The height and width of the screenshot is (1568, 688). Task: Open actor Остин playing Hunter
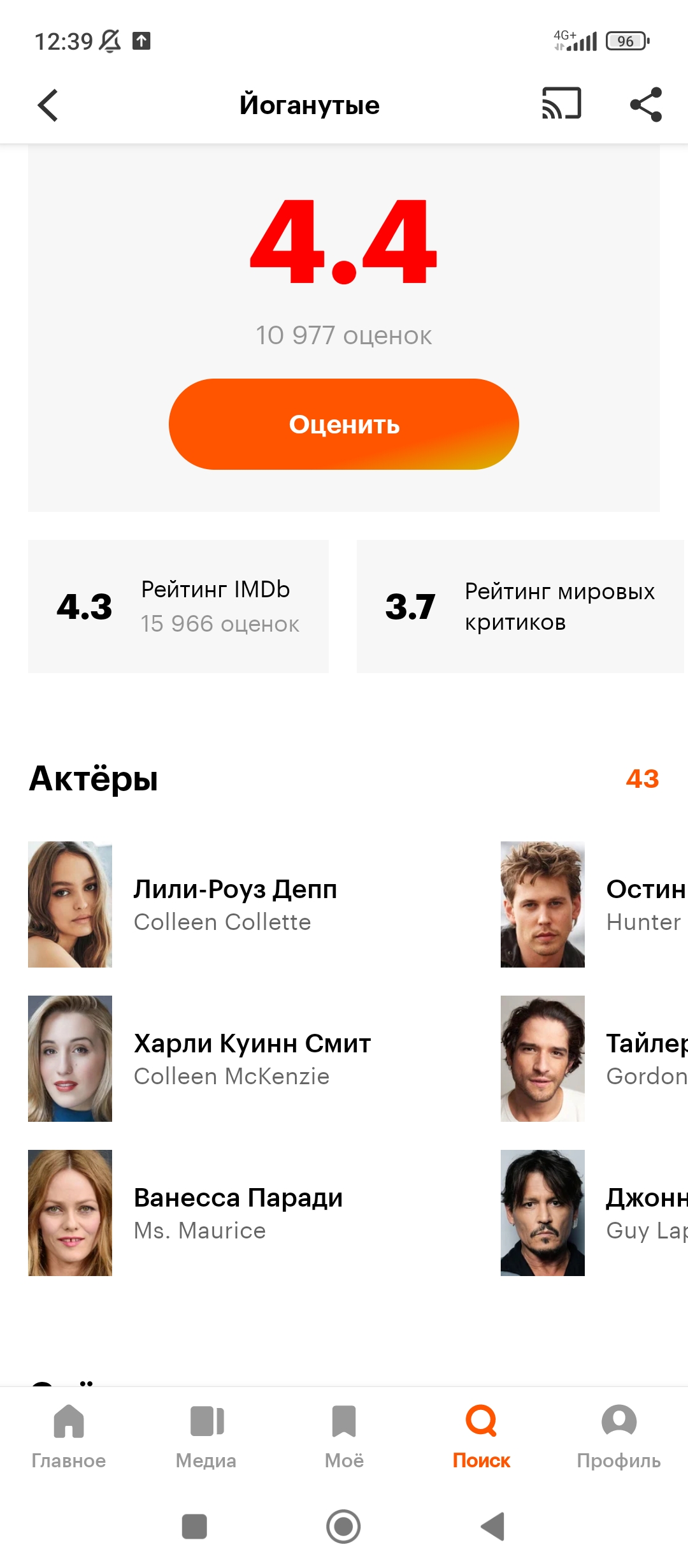pos(594,904)
